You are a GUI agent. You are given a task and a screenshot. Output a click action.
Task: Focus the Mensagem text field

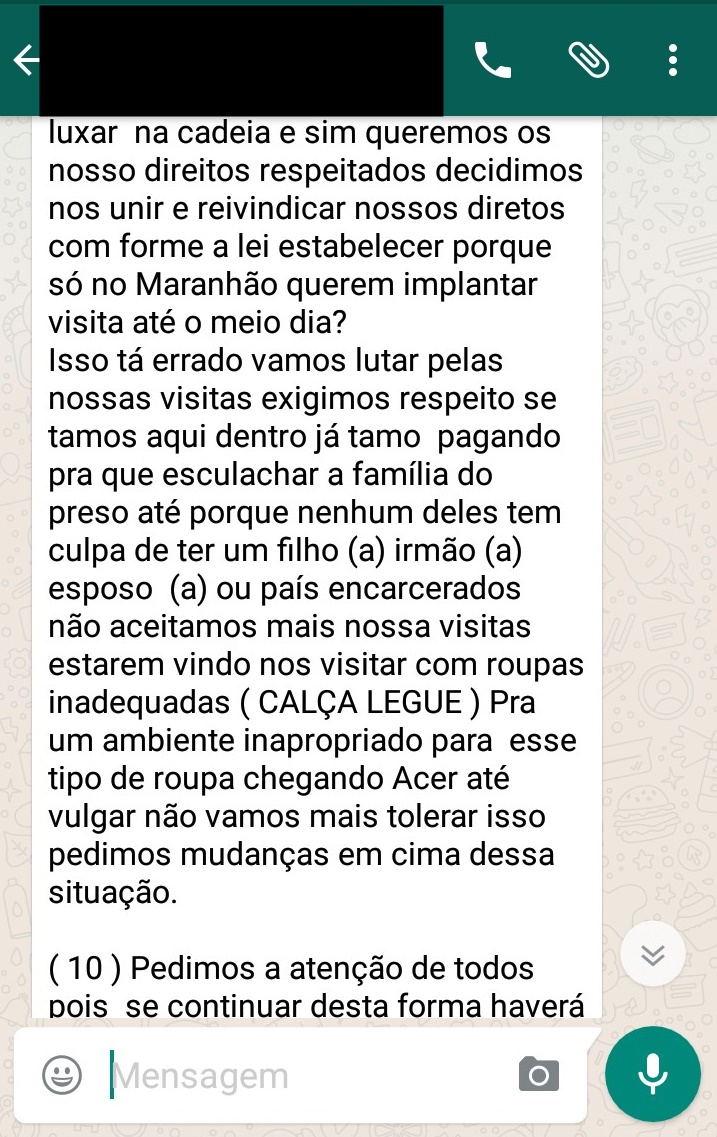[300, 1075]
